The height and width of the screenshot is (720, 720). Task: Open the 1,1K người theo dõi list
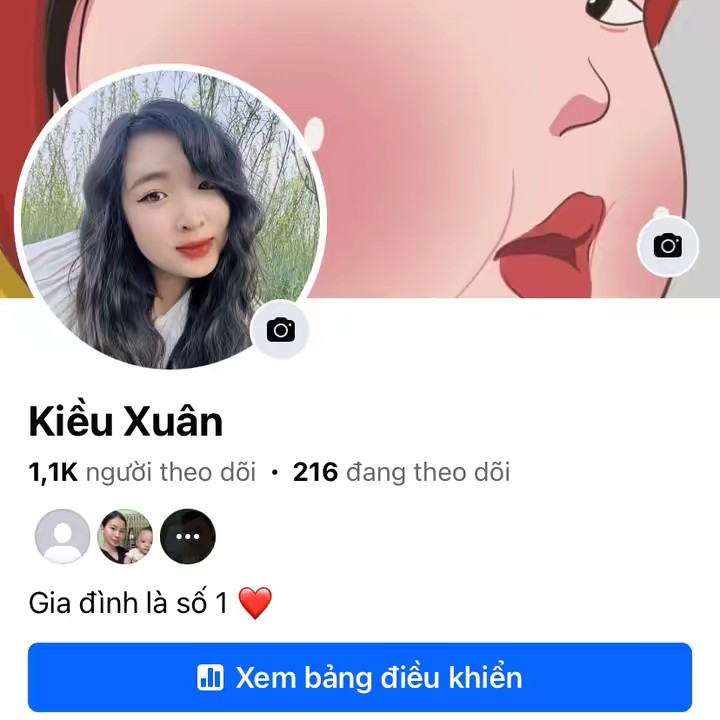[142, 472]
